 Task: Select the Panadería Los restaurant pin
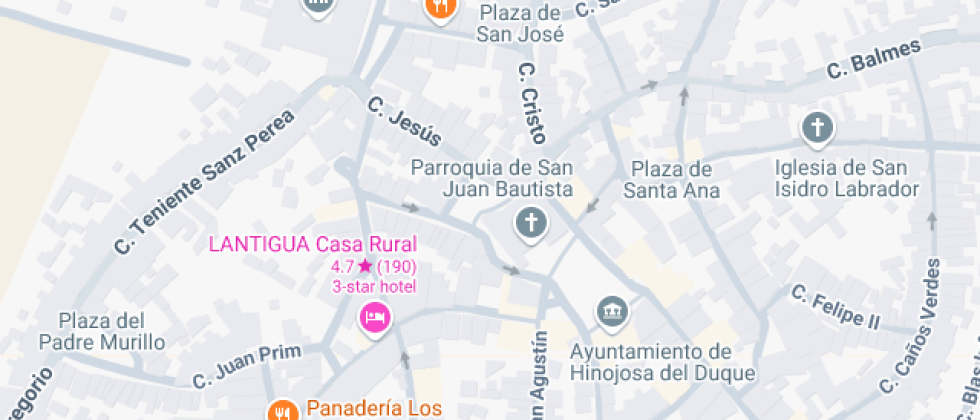coord(284,410)
